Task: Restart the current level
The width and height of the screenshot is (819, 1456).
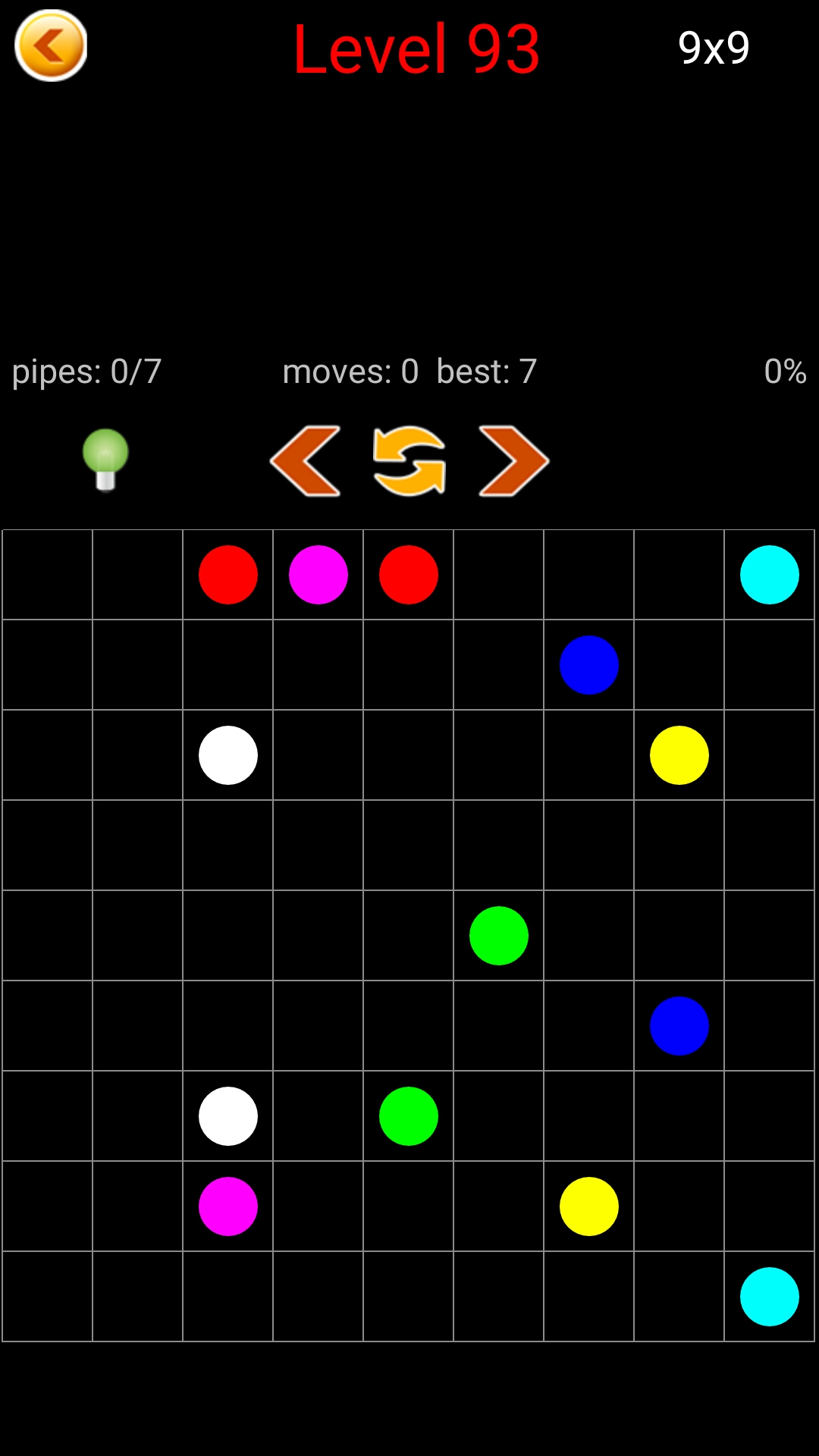Action: [409, 461]
